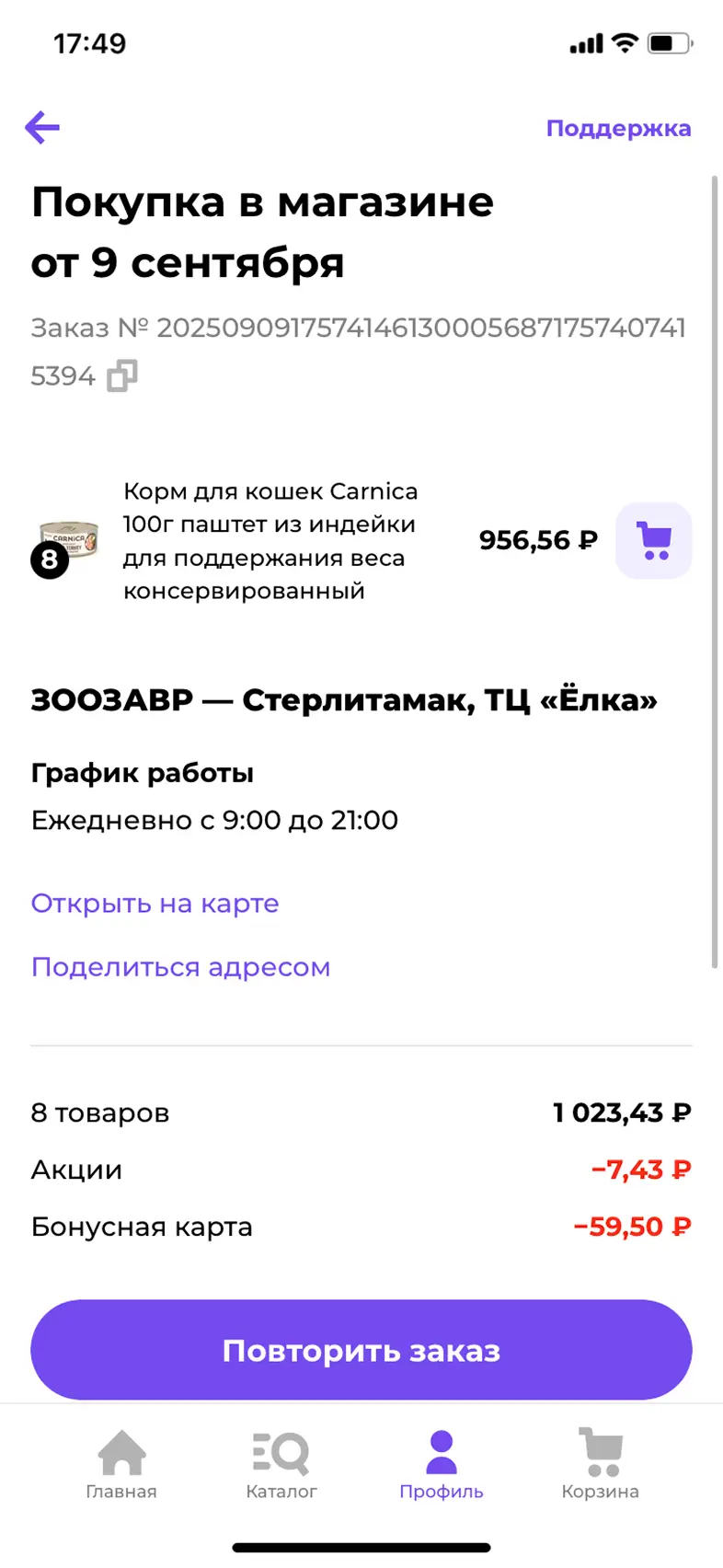The image size is (723, 1568).
Task: Switch to the Главная tab
Action: [x=121, y=1465]
